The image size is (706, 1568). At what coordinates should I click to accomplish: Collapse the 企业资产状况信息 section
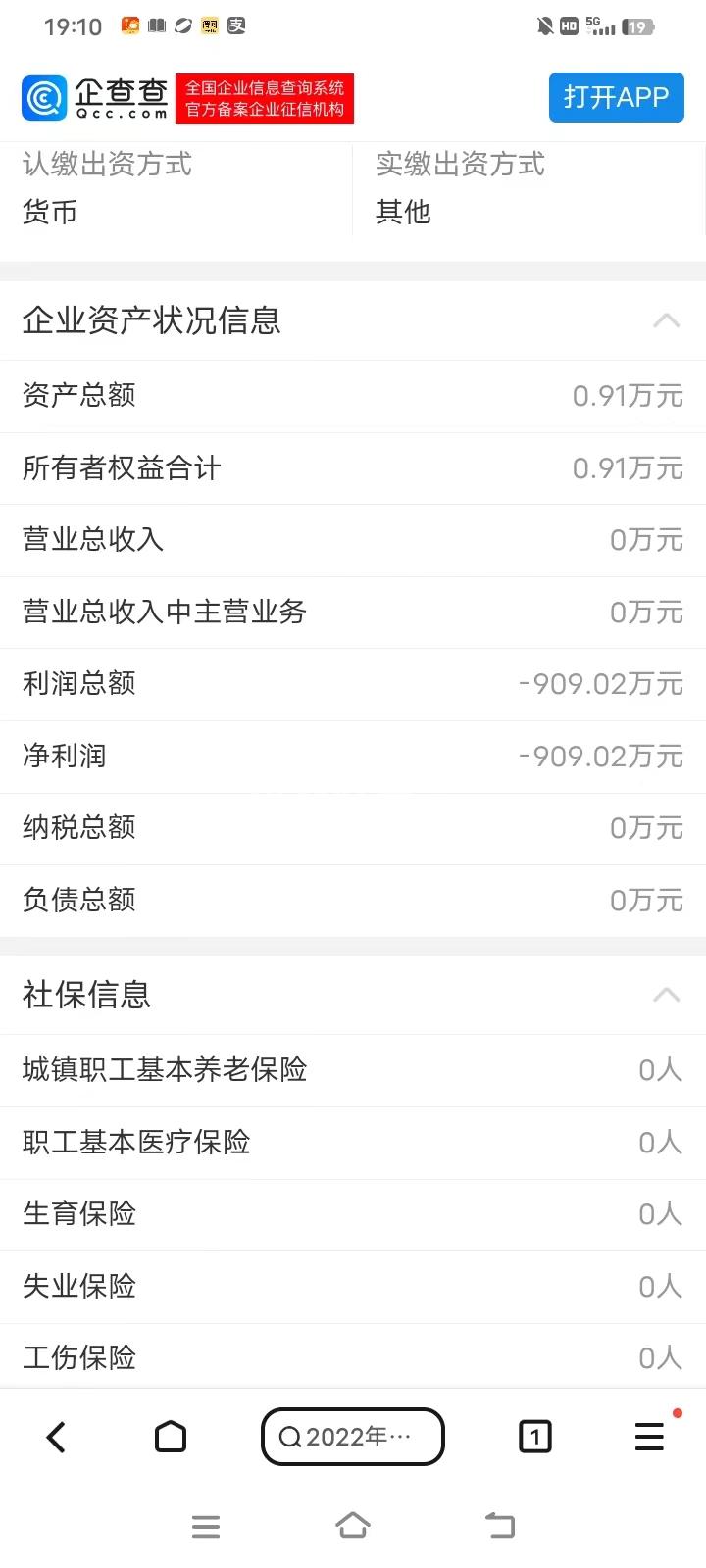tap(666, 320)
